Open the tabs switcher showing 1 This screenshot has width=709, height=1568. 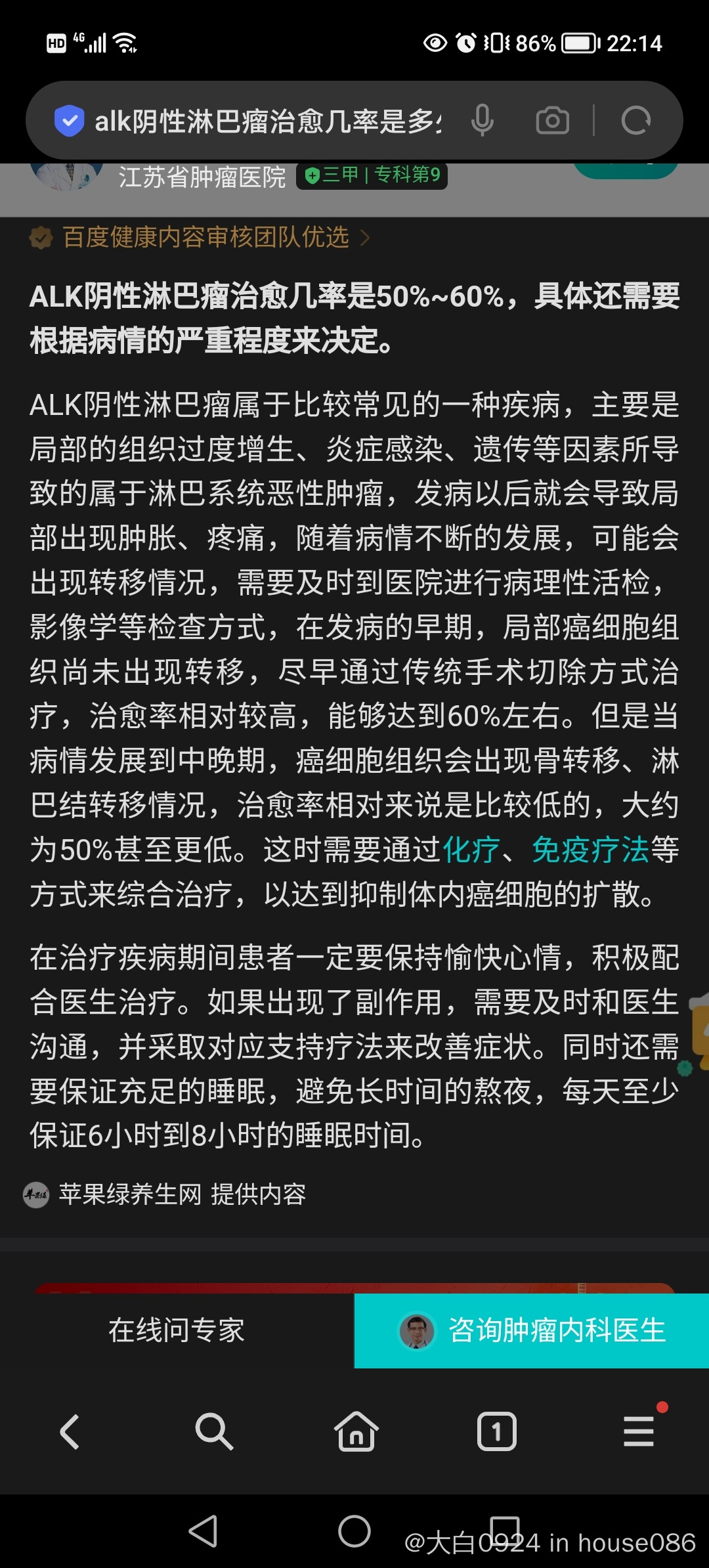click(497, 1431)
